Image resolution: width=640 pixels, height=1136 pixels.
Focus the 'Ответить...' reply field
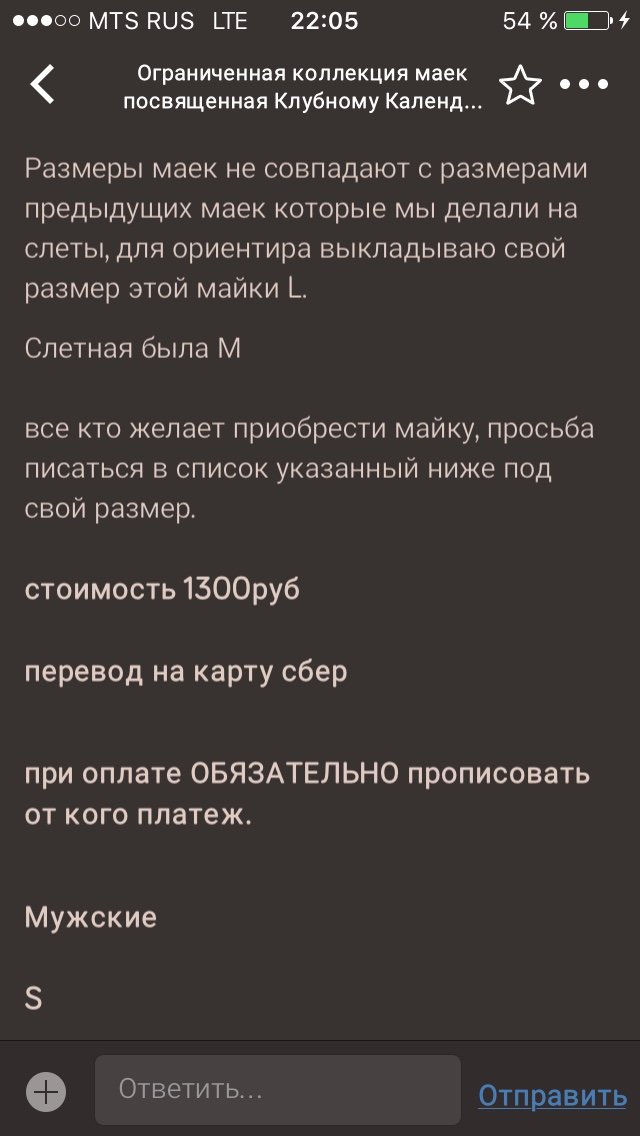click(277, 1090)
